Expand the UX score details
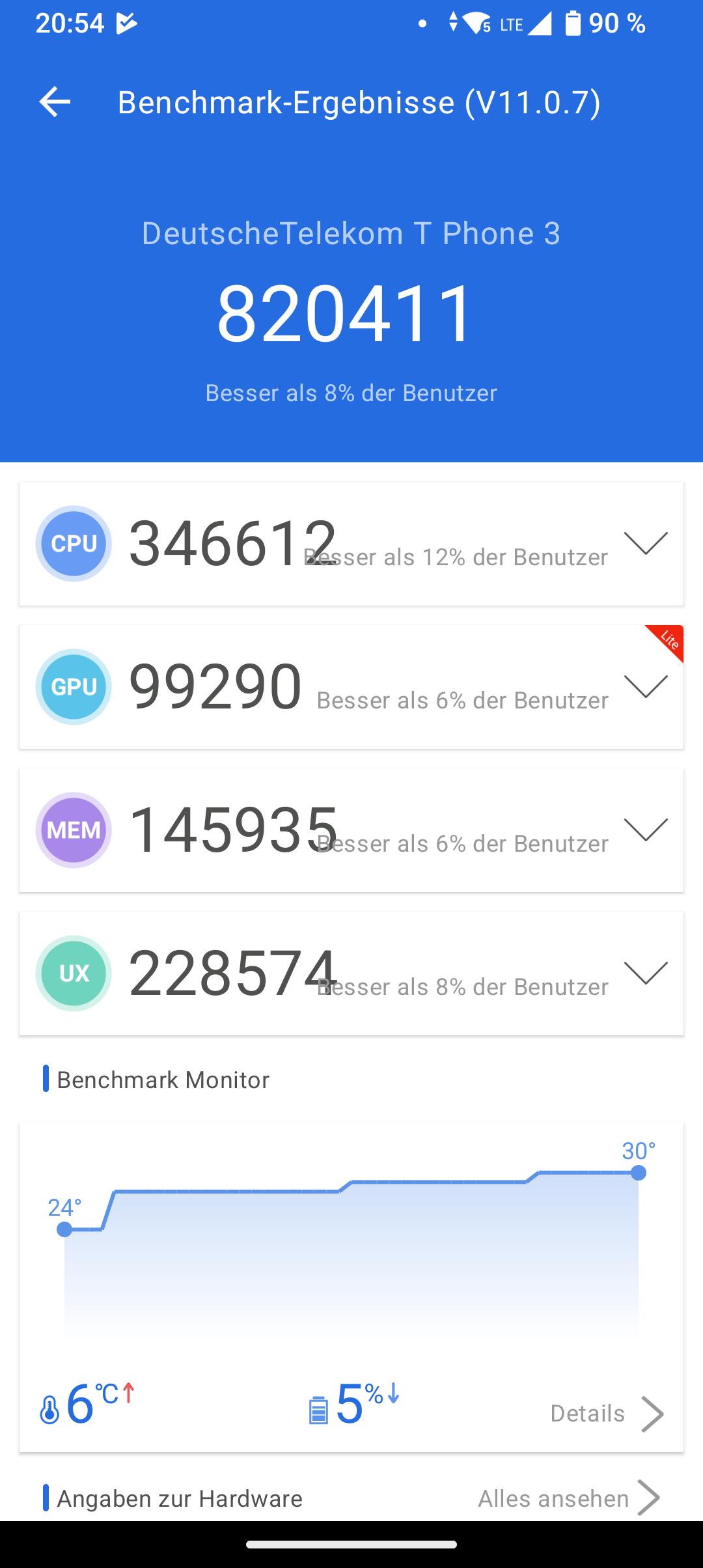Image resolution: width=703 pixels, height=1568 pixels. (645, 973)
